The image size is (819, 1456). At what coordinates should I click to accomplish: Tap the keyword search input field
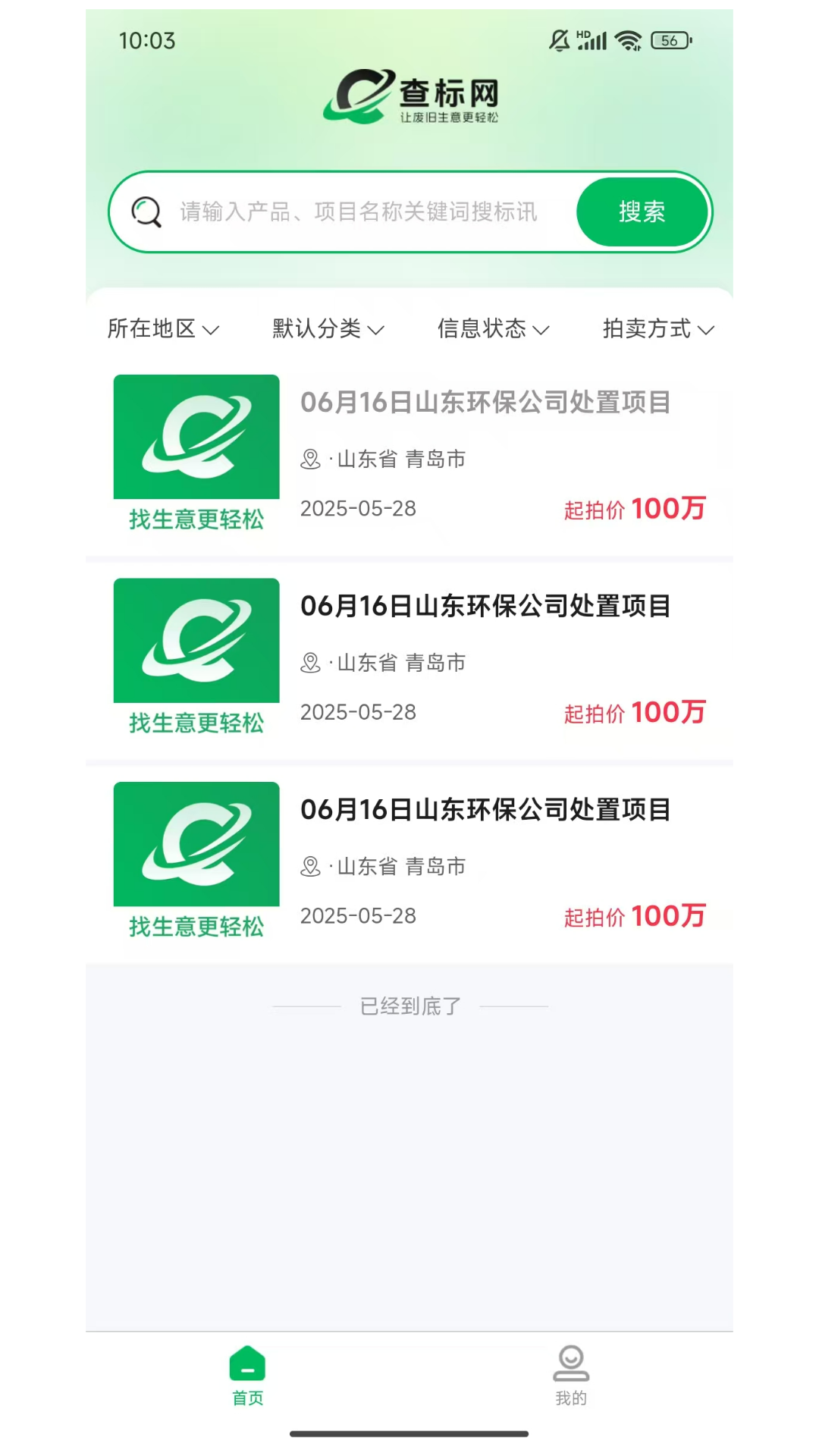click(356, 212)
